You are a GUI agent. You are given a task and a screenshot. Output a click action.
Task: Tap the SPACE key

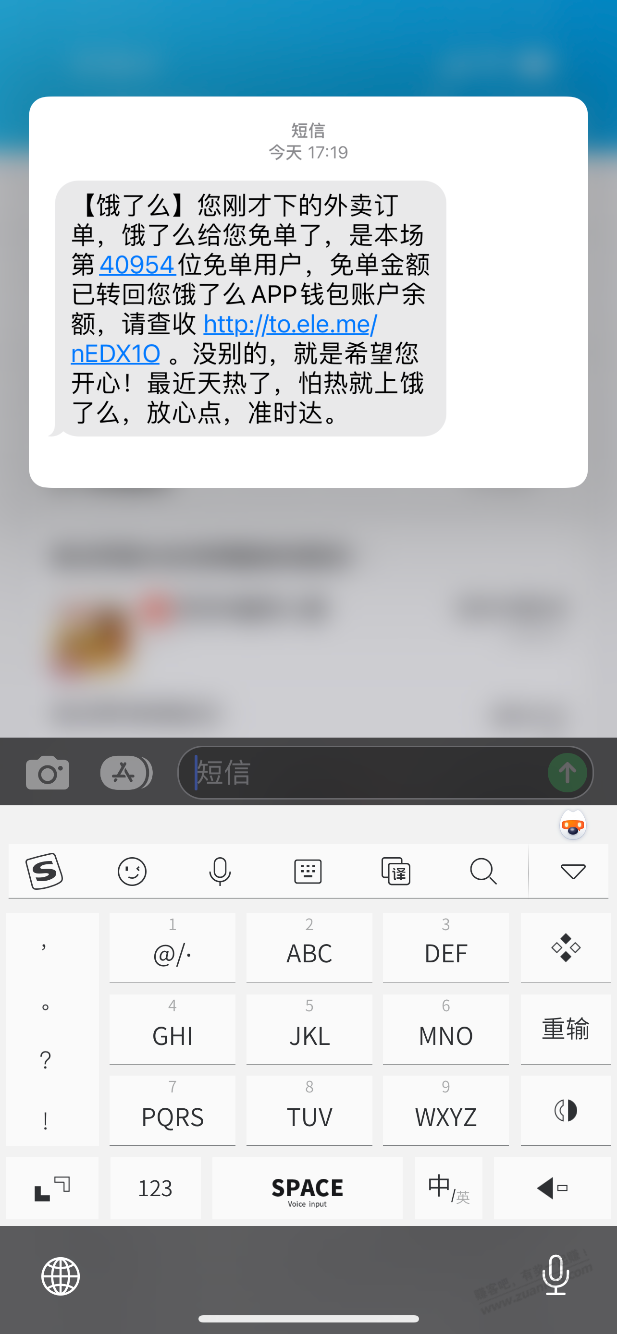click(307, 1188)
